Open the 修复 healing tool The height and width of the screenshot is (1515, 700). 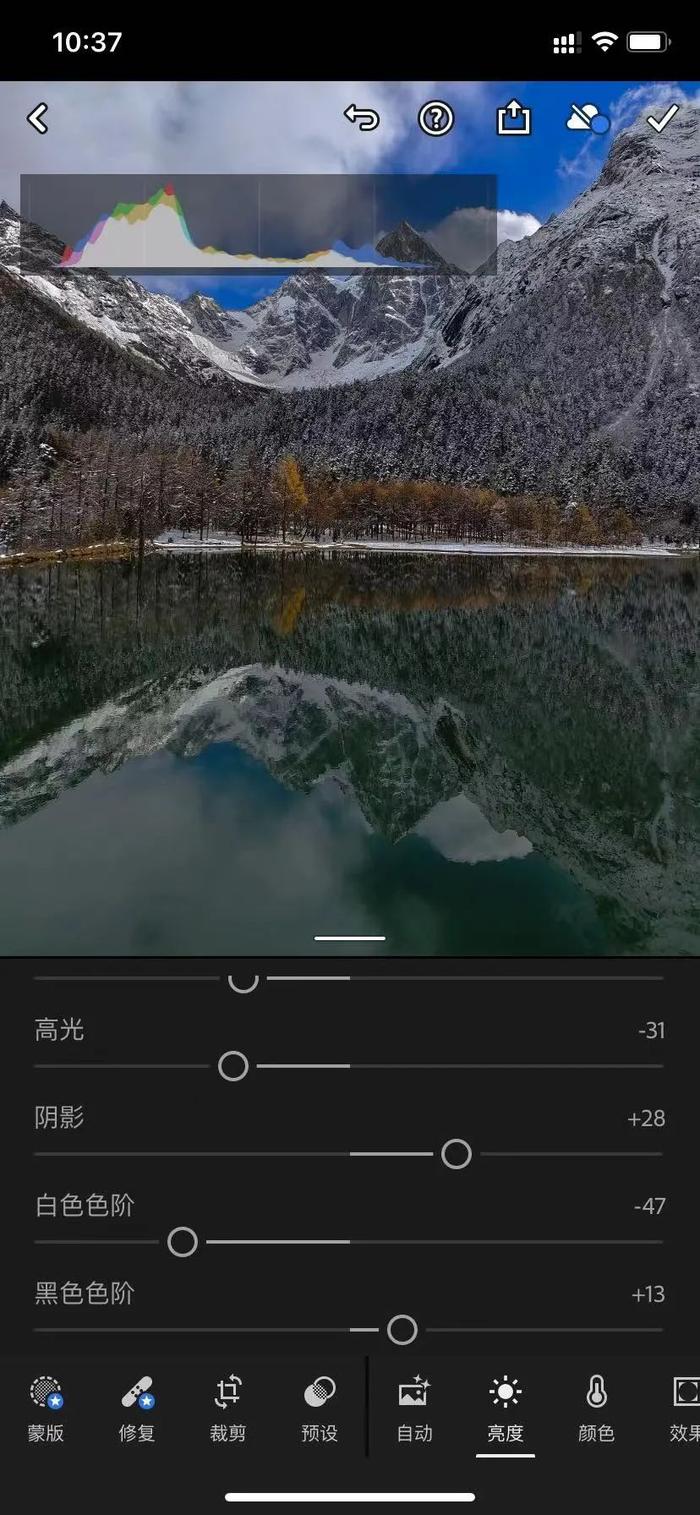tap(137, 1407)
